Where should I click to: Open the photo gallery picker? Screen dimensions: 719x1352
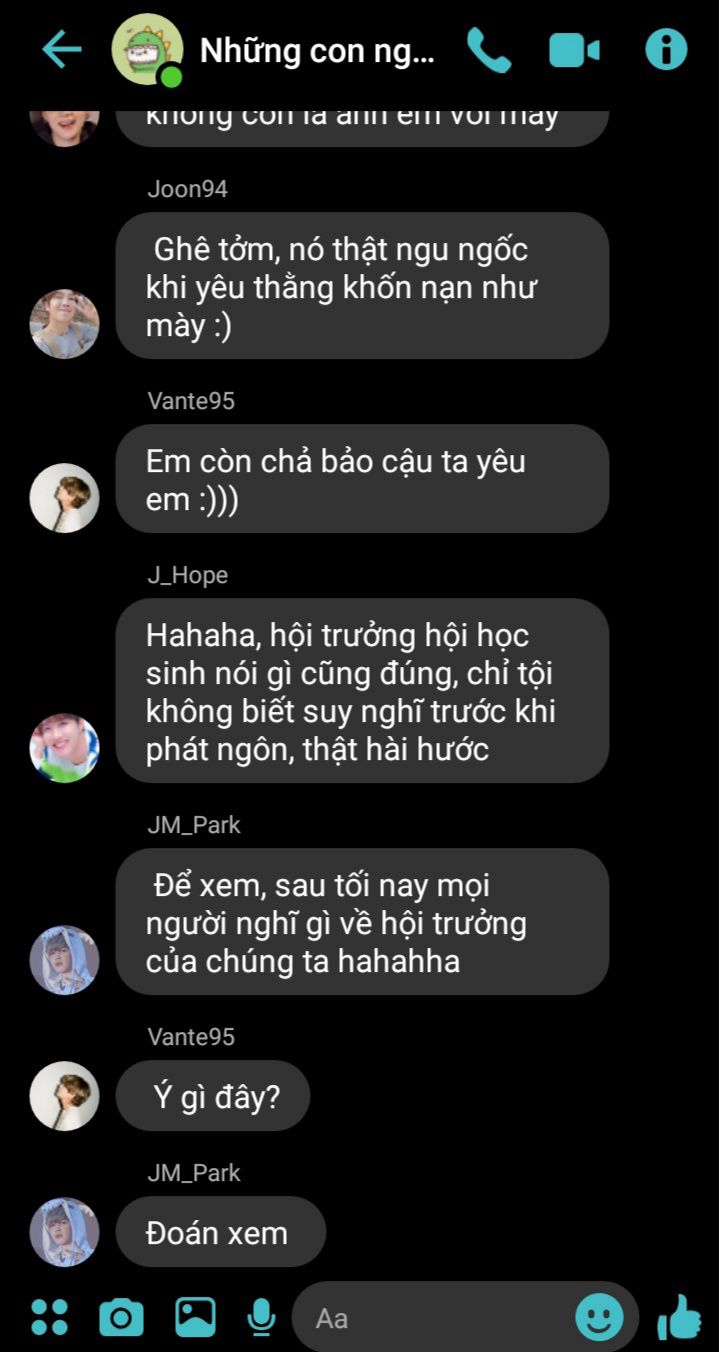pyautogui.click(x=195, y=1317)
